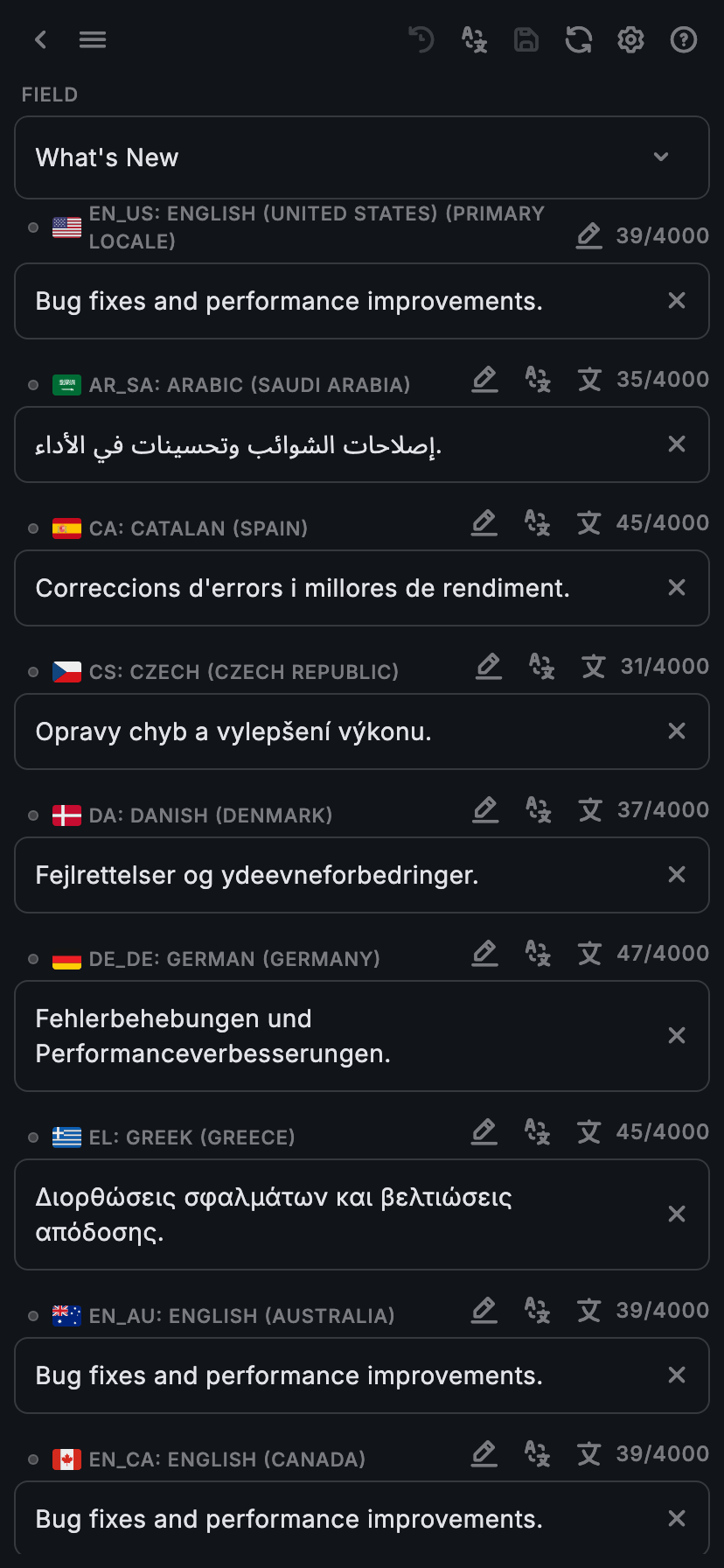Clear the Danish text field

(676, 875)
